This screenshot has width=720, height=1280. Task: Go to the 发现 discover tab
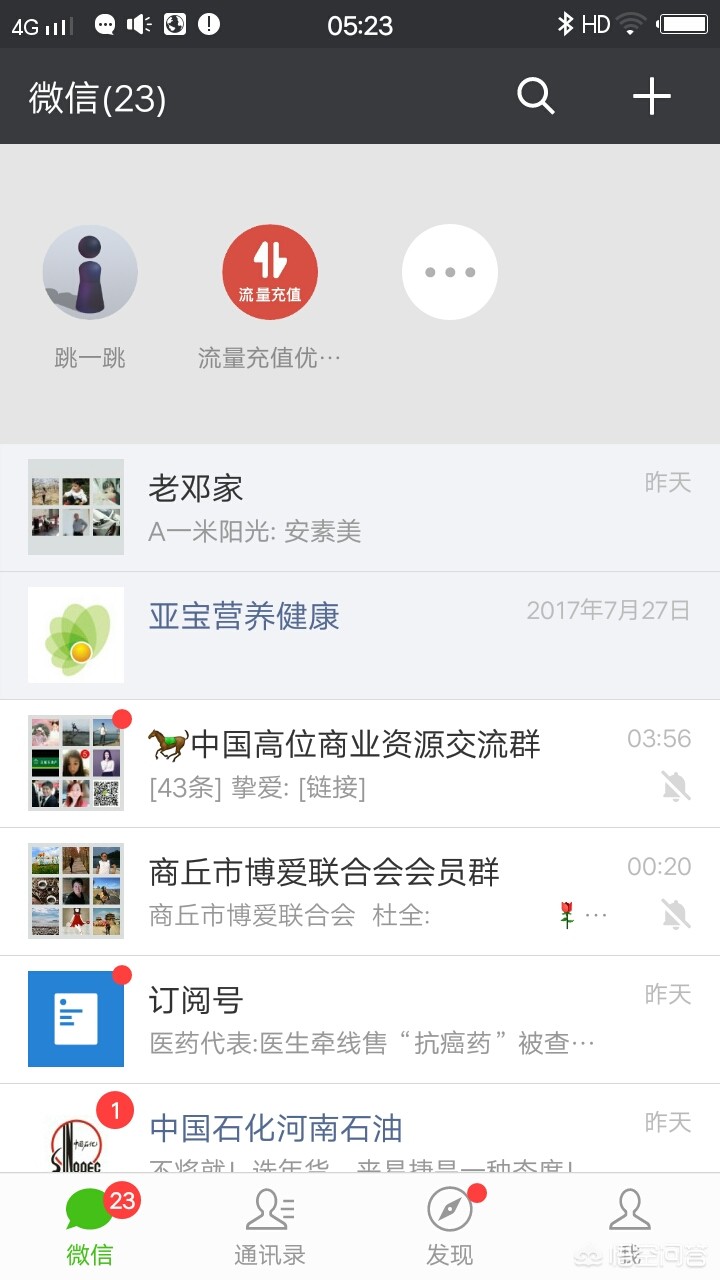tap(450, 1226)
